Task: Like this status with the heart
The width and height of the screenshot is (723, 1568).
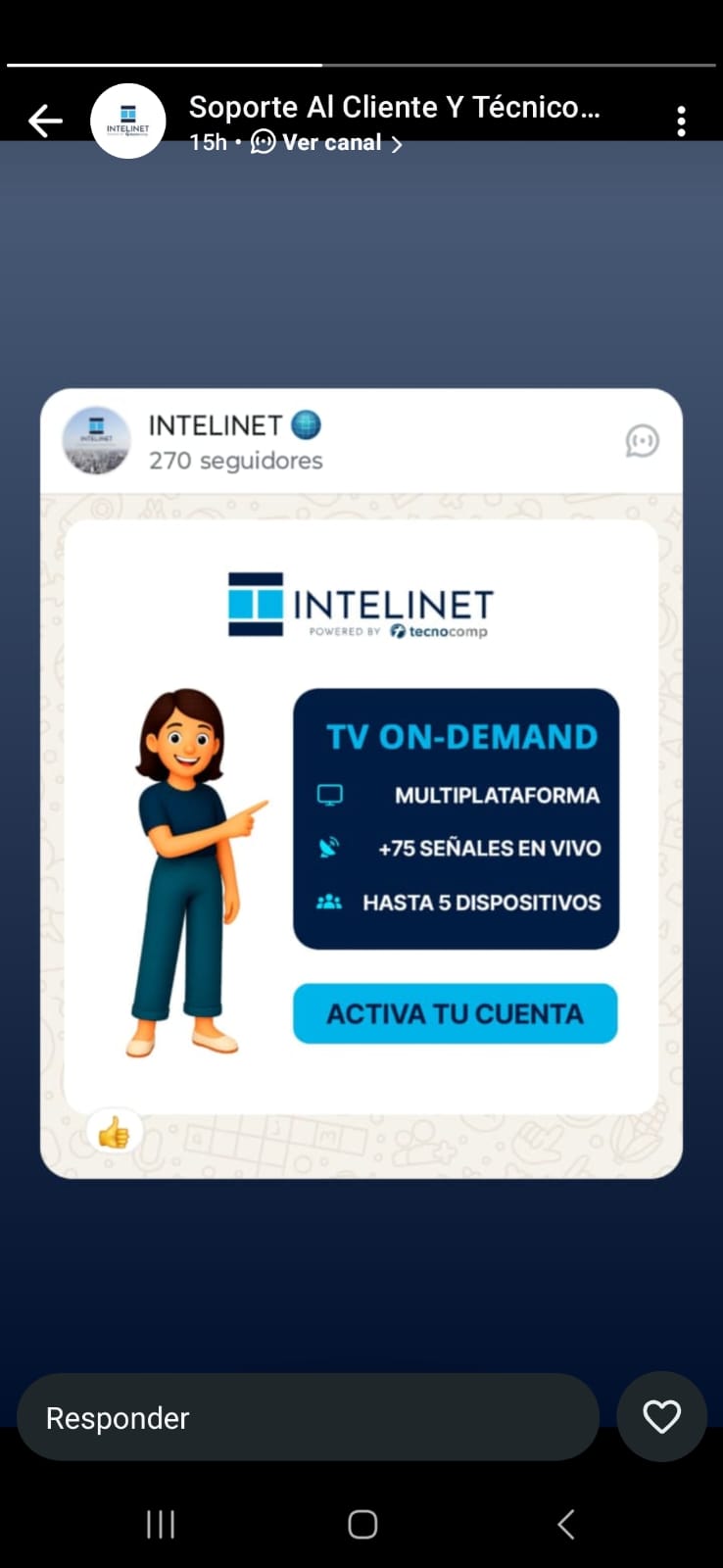Action: pos(661,1417)
